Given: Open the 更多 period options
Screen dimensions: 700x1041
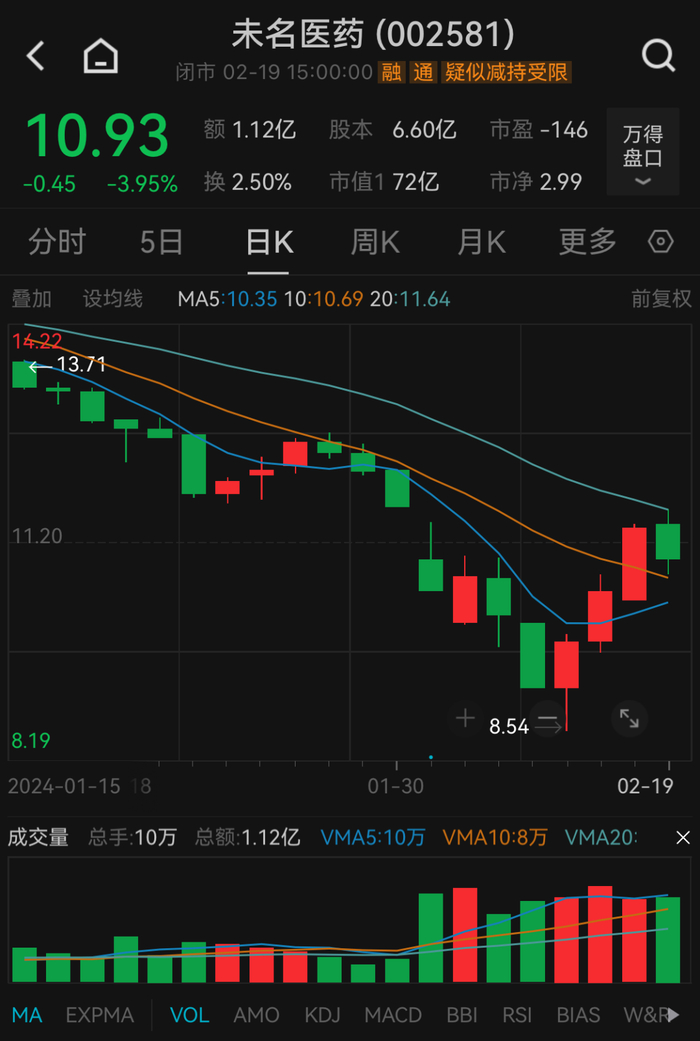Looking at the screenshot, I should (587, 242).
